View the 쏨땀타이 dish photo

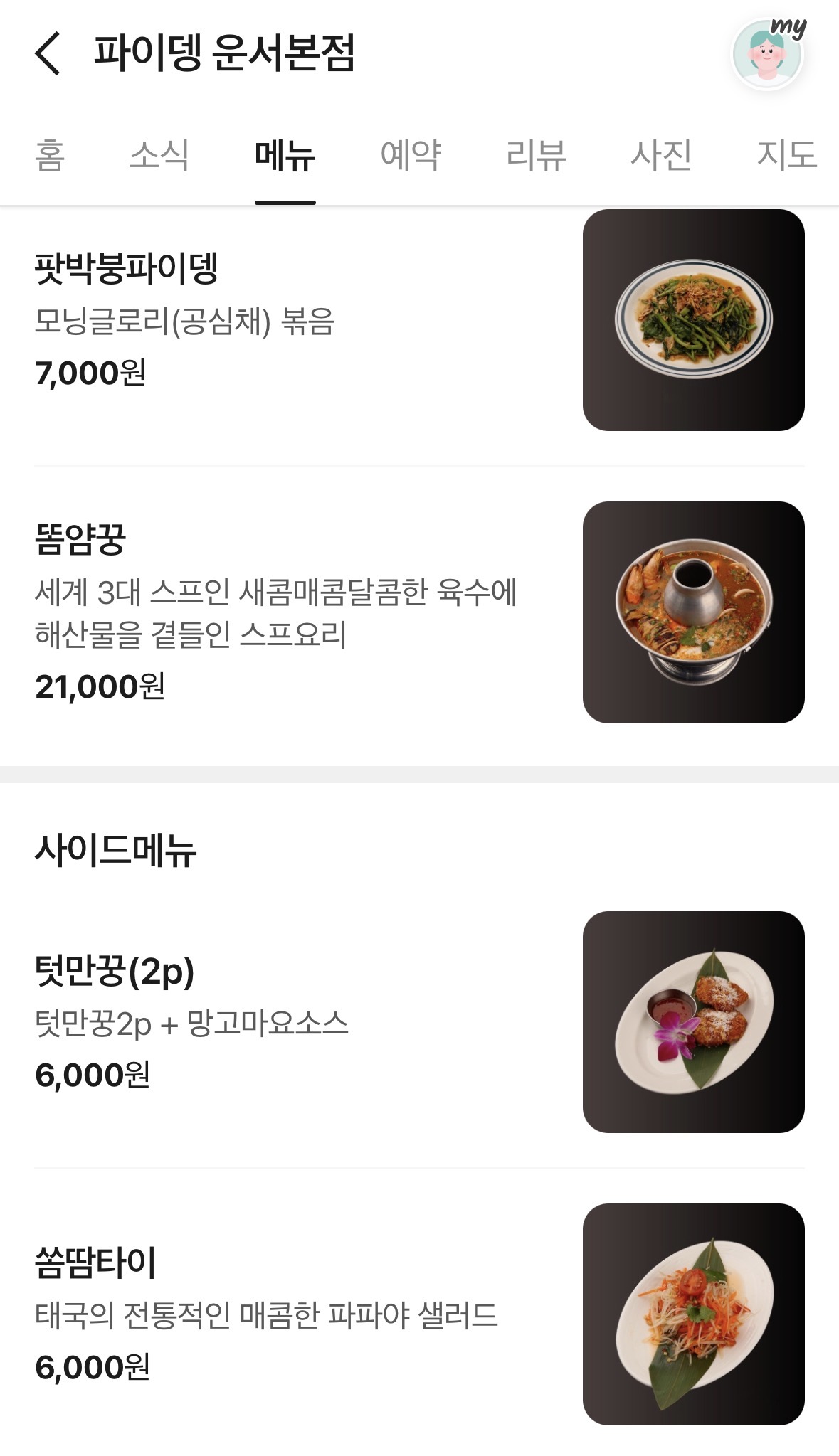(x=693, y=1314)
